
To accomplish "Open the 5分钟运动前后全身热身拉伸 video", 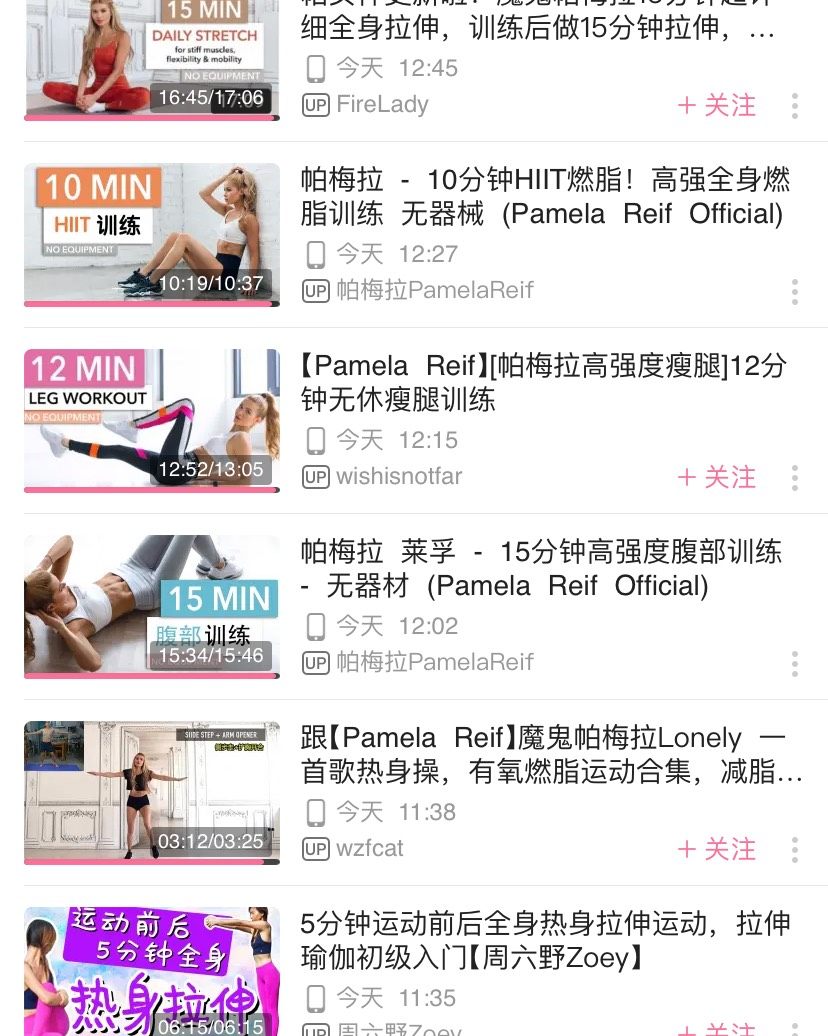I will click(x=545, y=940).
